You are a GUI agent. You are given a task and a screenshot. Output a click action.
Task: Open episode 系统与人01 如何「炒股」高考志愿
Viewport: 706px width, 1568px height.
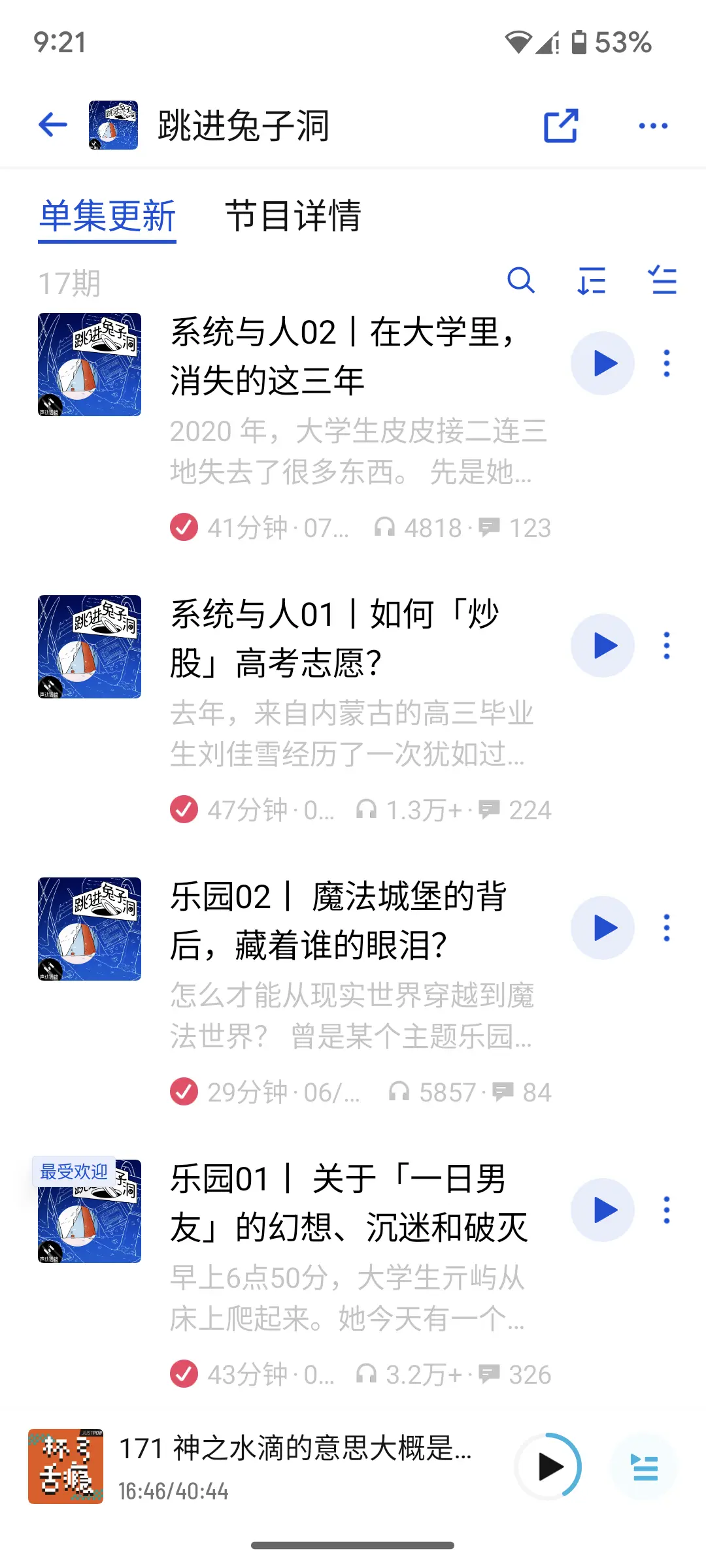point(340,639)
